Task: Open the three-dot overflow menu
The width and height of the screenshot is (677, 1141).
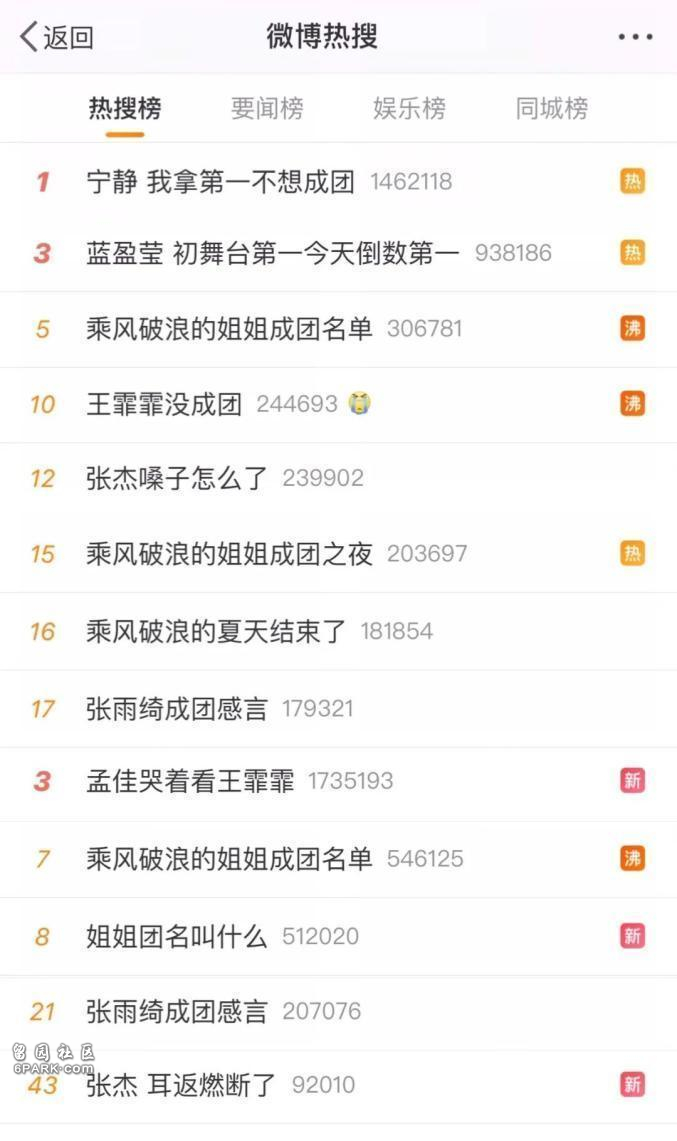Action: [x=635, y=36]
